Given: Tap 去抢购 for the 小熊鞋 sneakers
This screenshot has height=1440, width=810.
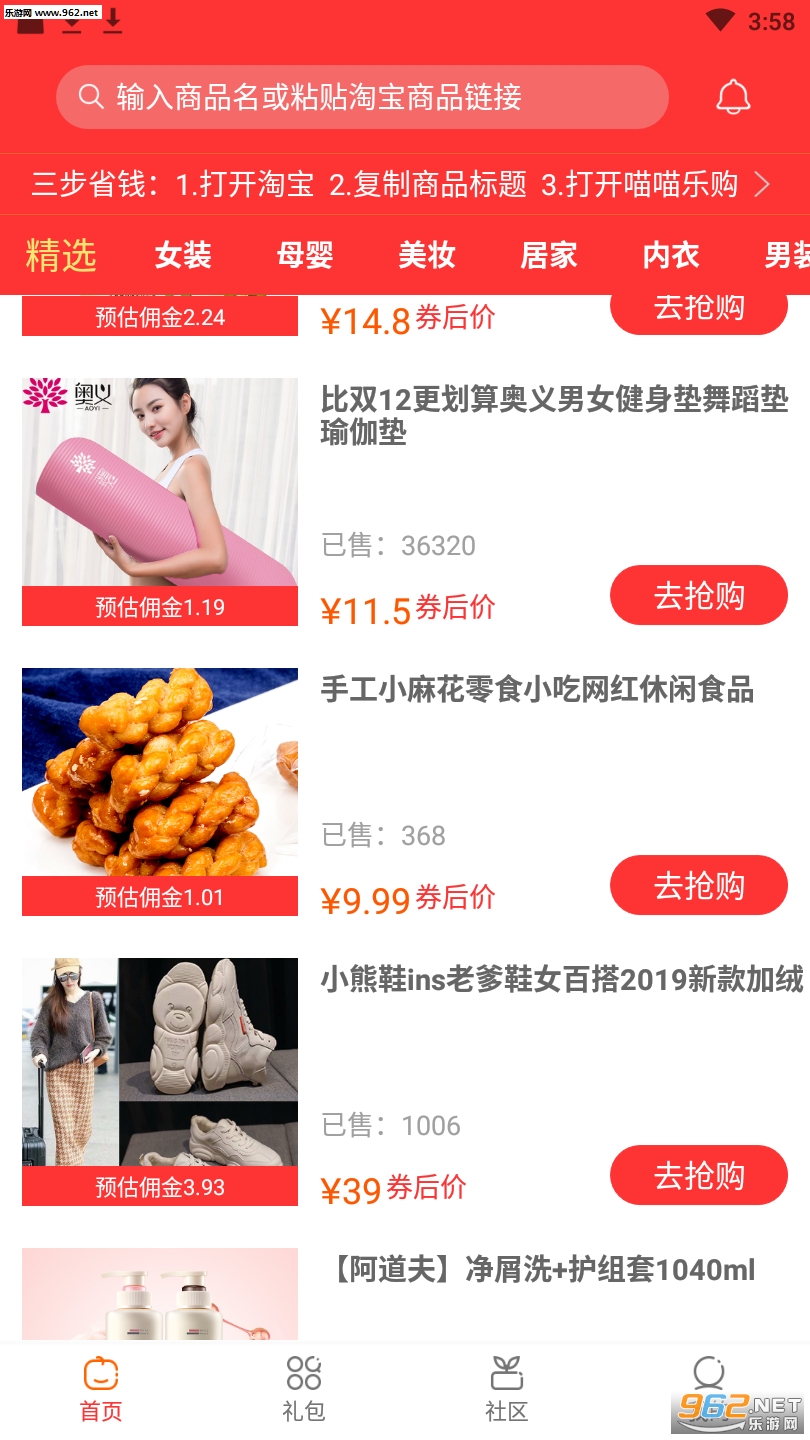Looking at the screenshot, I should (x=699, y=1175).
